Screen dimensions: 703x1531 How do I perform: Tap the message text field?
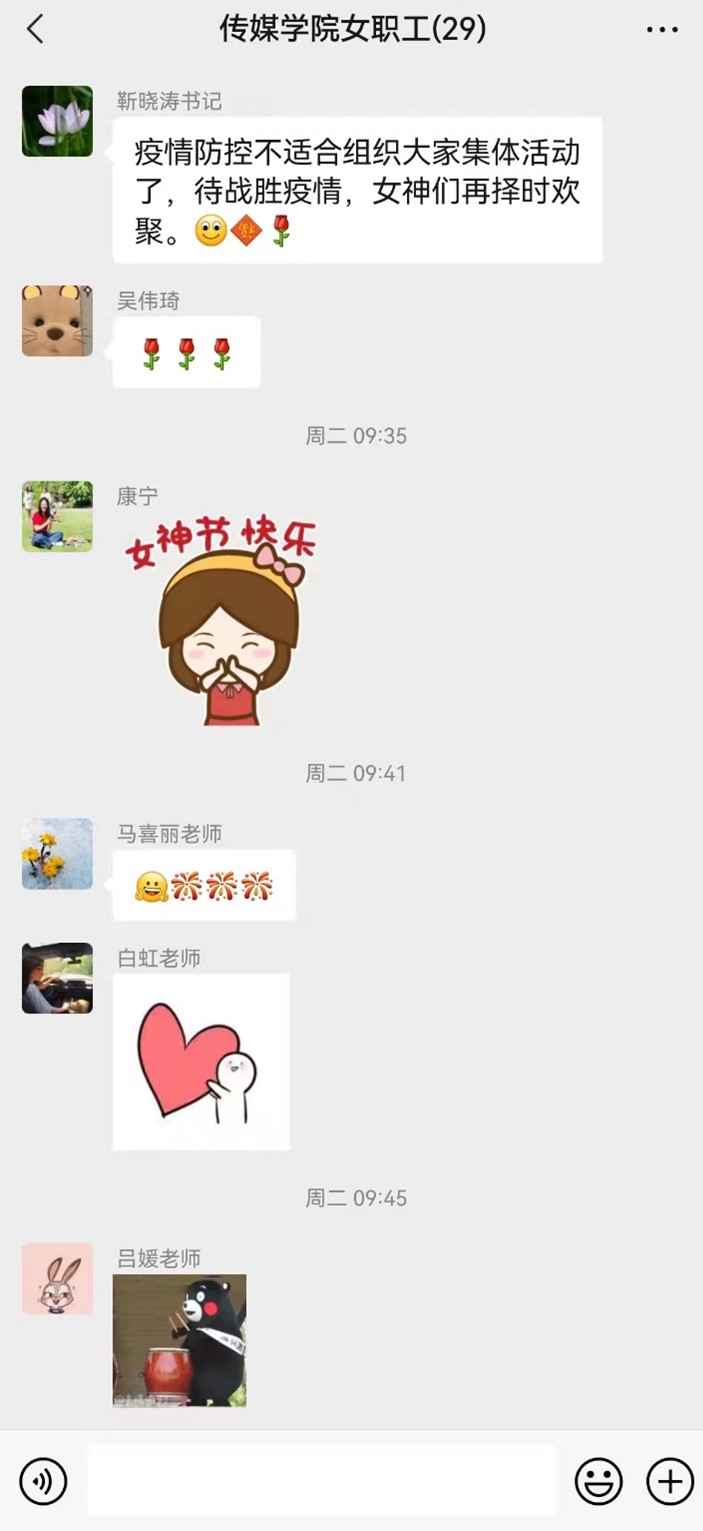tap(320, 1481)
